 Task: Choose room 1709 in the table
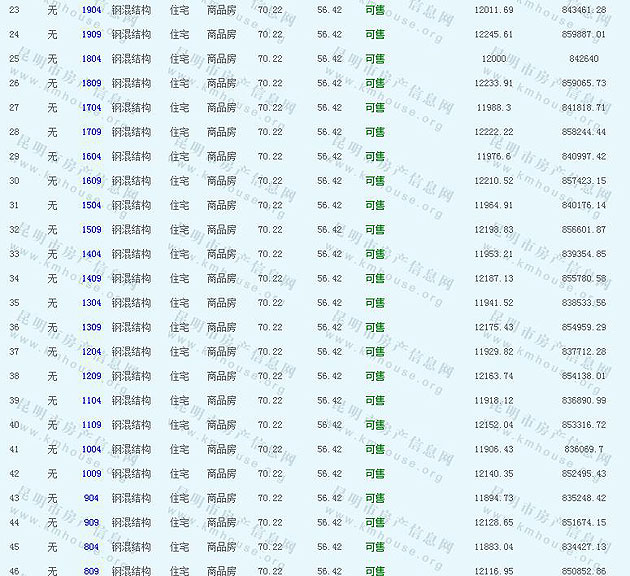[91, 132]
